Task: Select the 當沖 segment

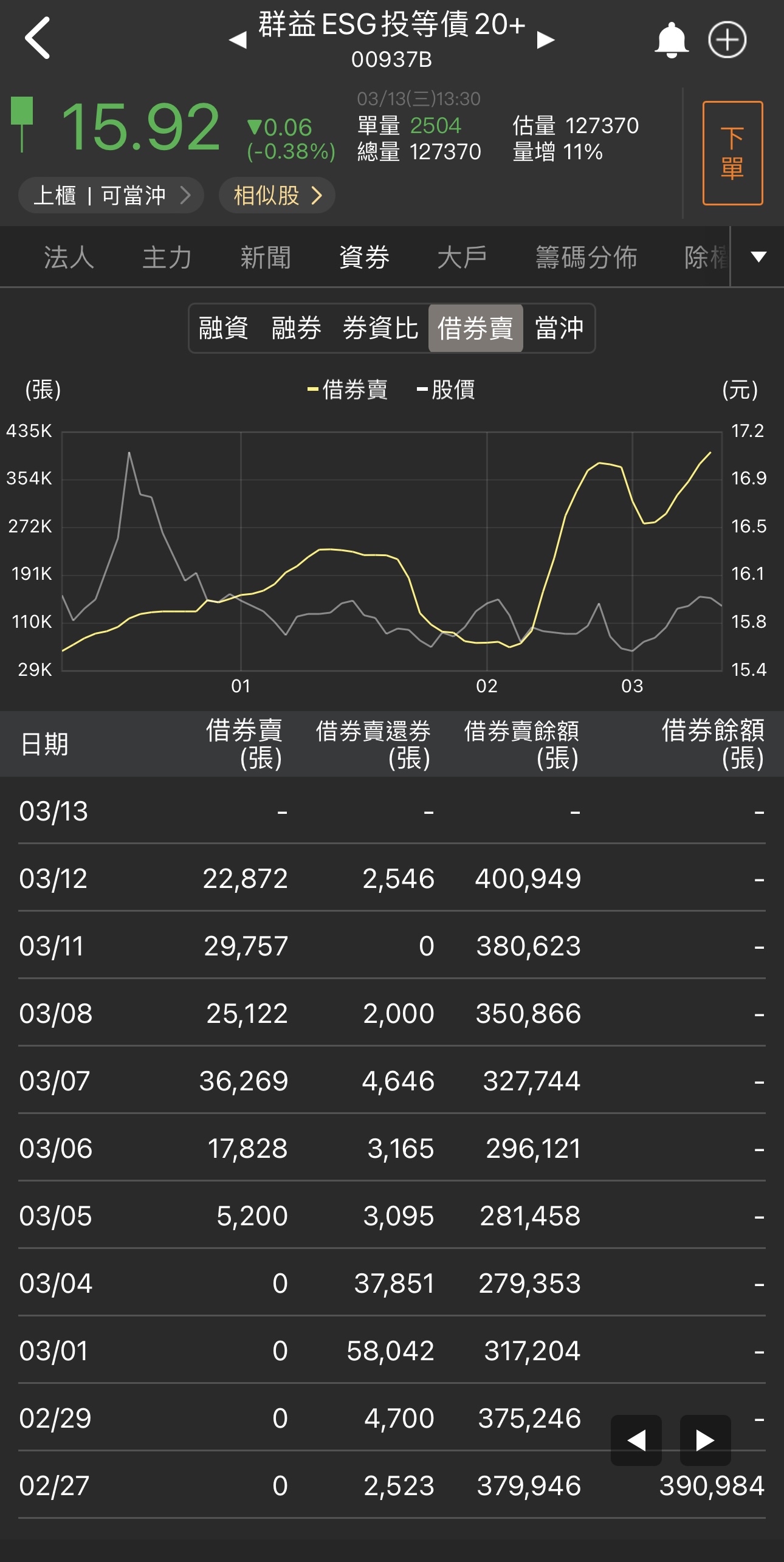Action: 559,328
